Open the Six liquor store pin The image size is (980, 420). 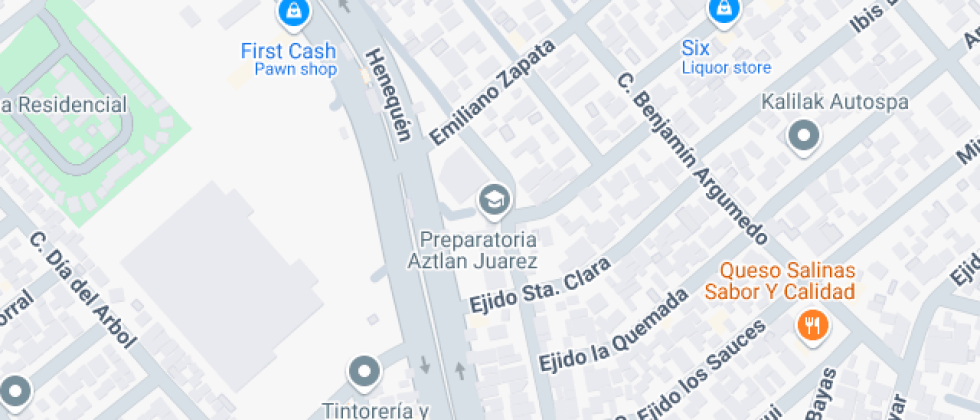point(720,11)
